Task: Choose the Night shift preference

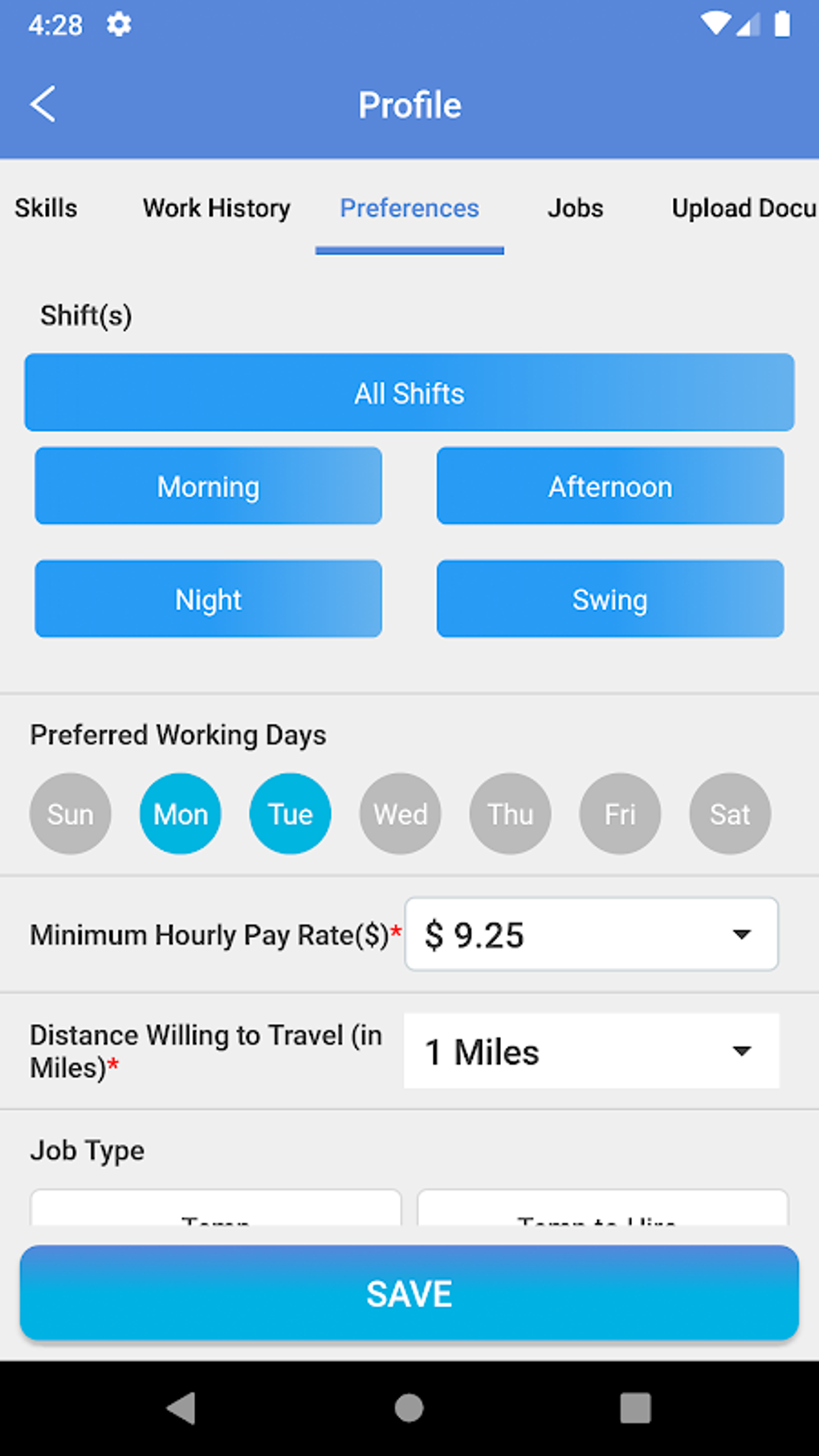Action: click(x=208, y=598)
